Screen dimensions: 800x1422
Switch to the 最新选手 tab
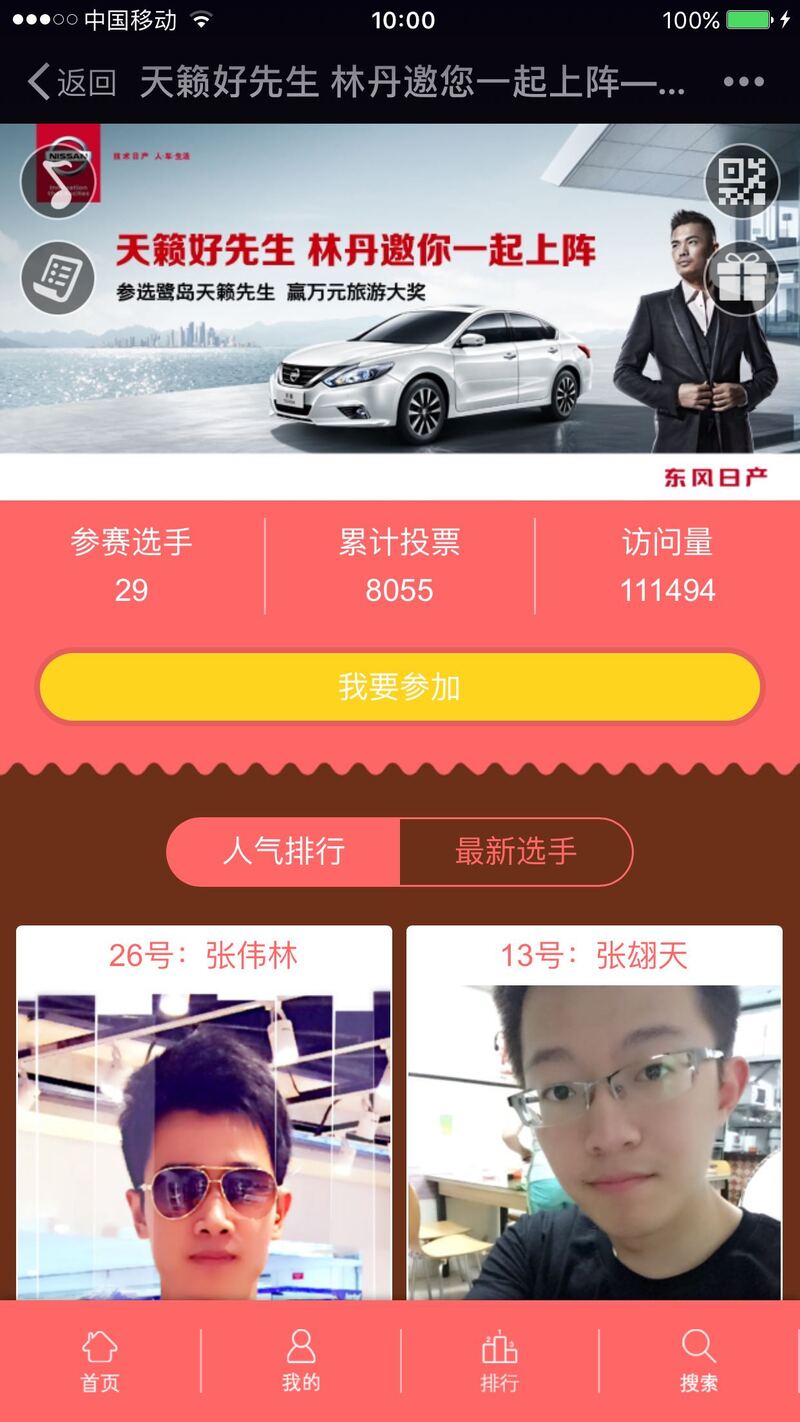click(516, 852)
